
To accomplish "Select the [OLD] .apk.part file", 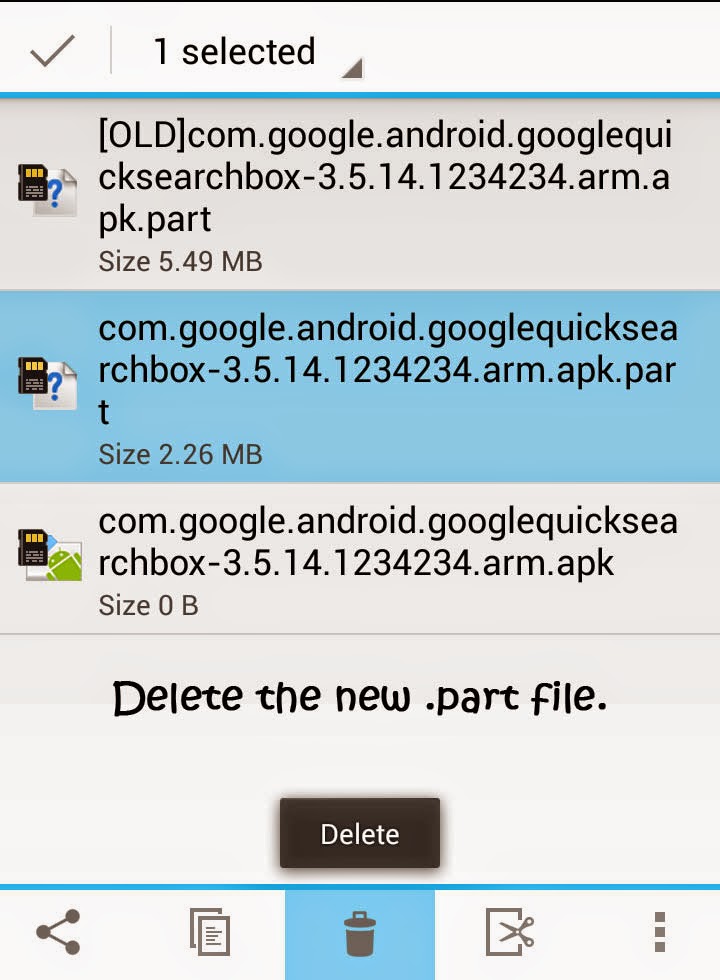I will (x=360, y=194).
